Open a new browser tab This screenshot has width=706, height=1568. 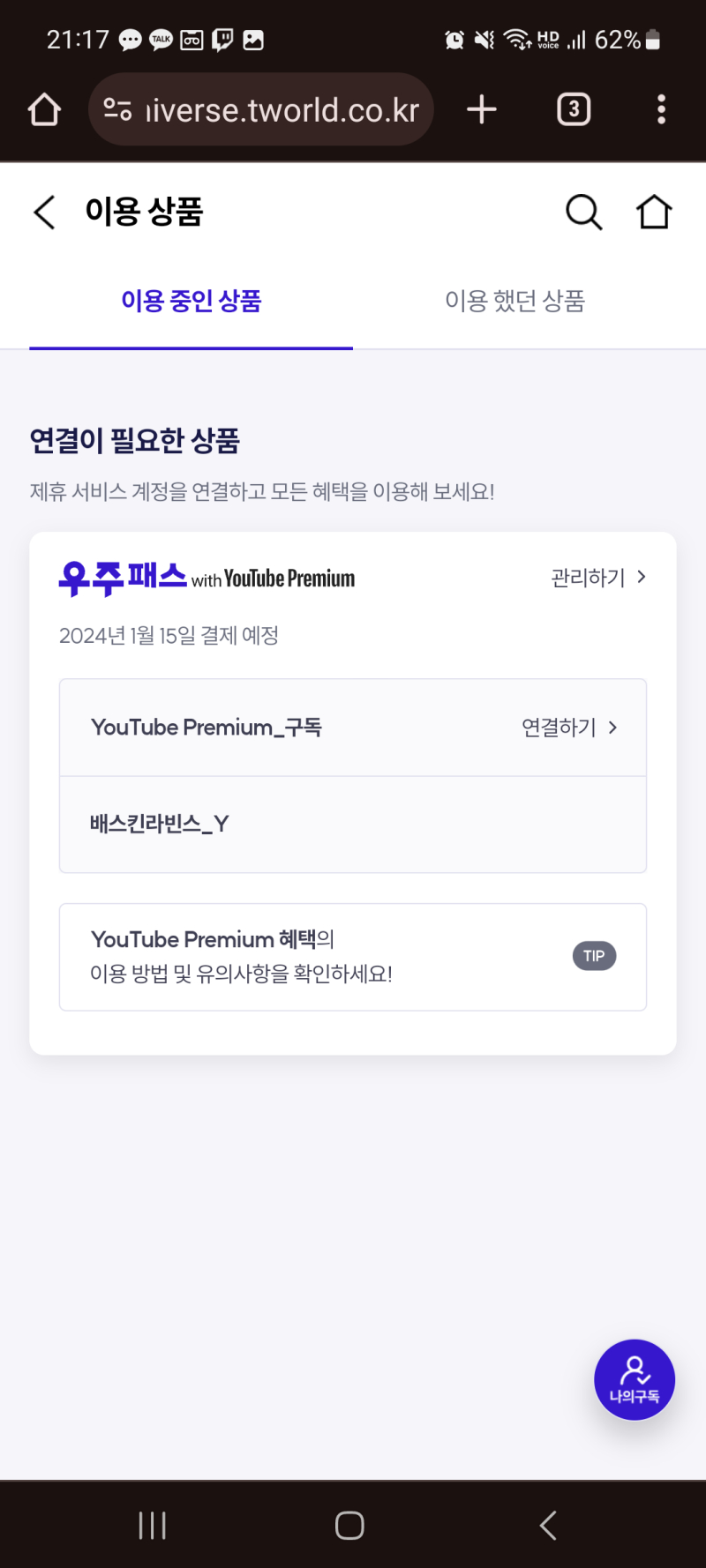(482, 110)
